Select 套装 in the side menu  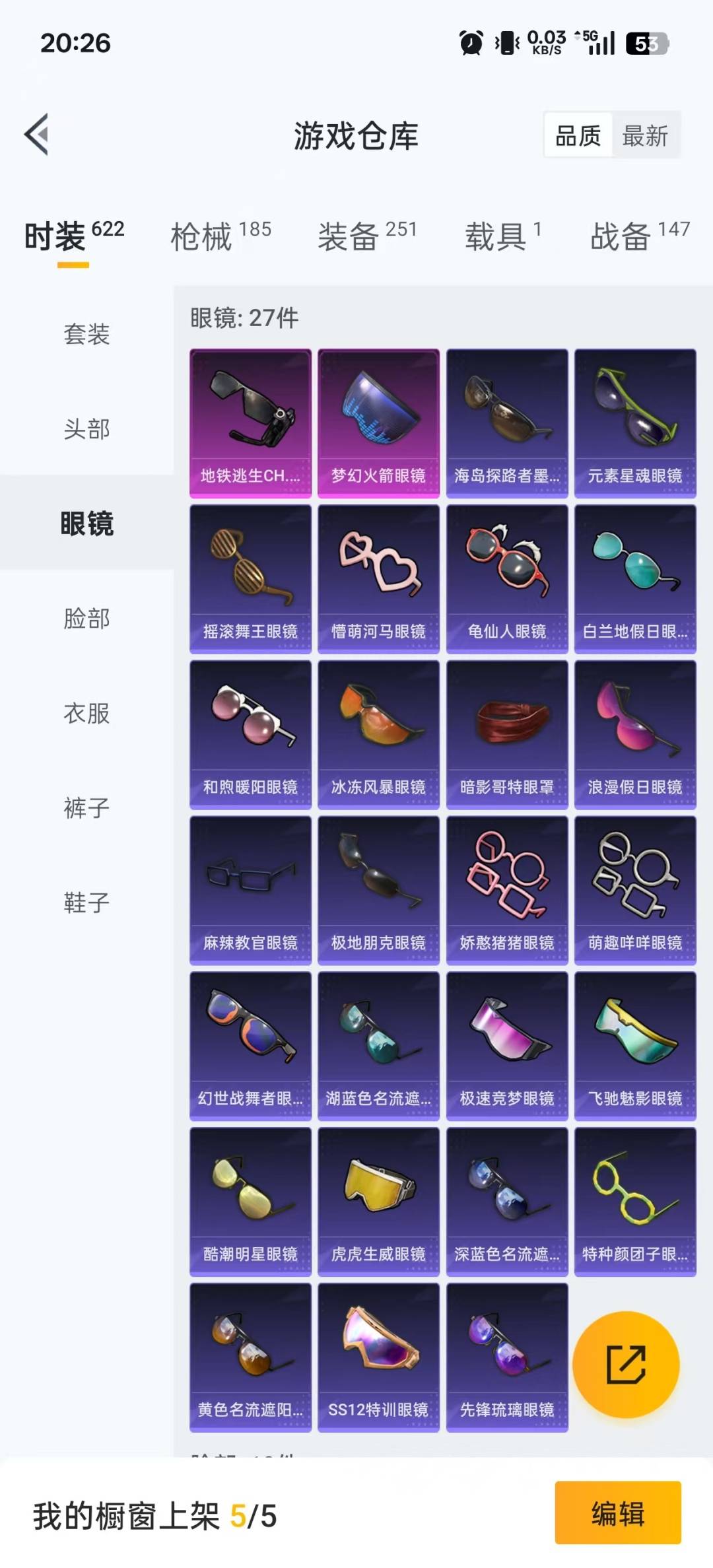tap(86, 334)
